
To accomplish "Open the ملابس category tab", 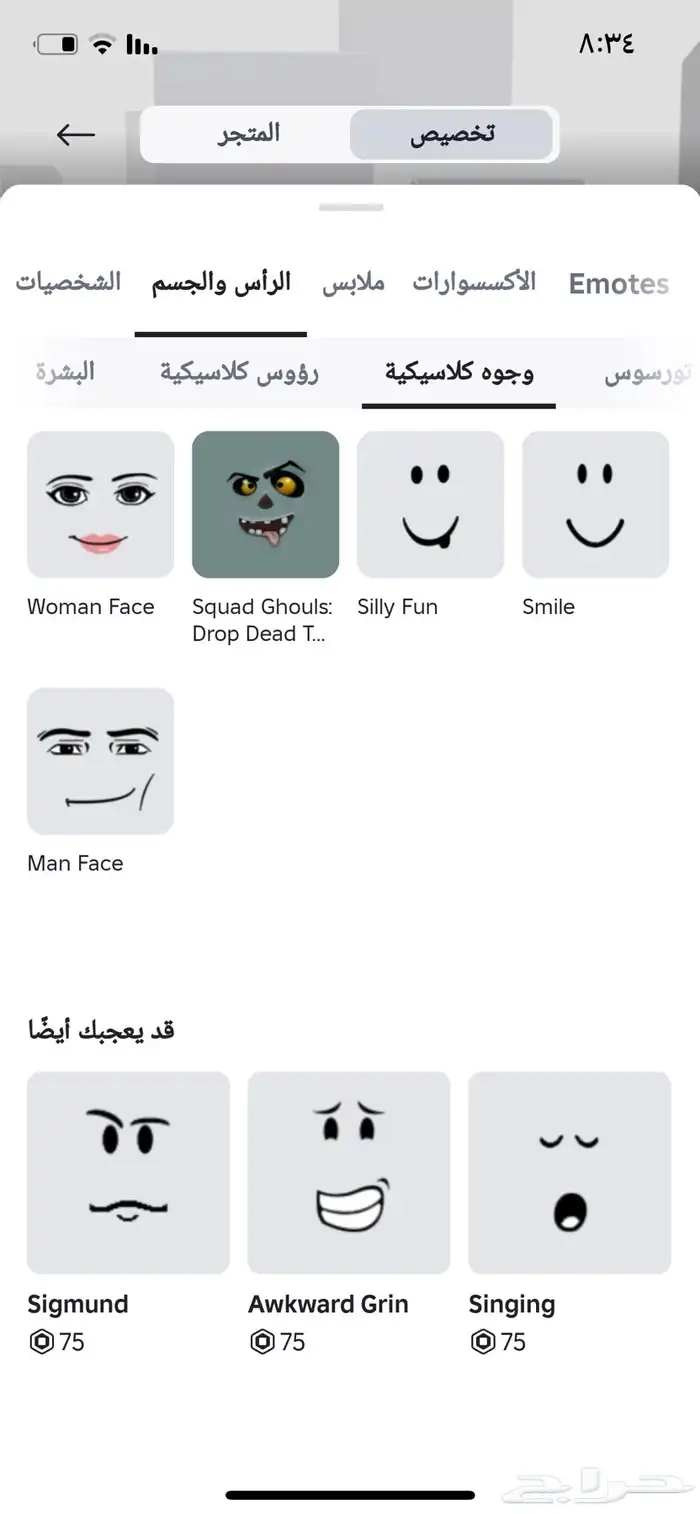I will click(353, 283).
